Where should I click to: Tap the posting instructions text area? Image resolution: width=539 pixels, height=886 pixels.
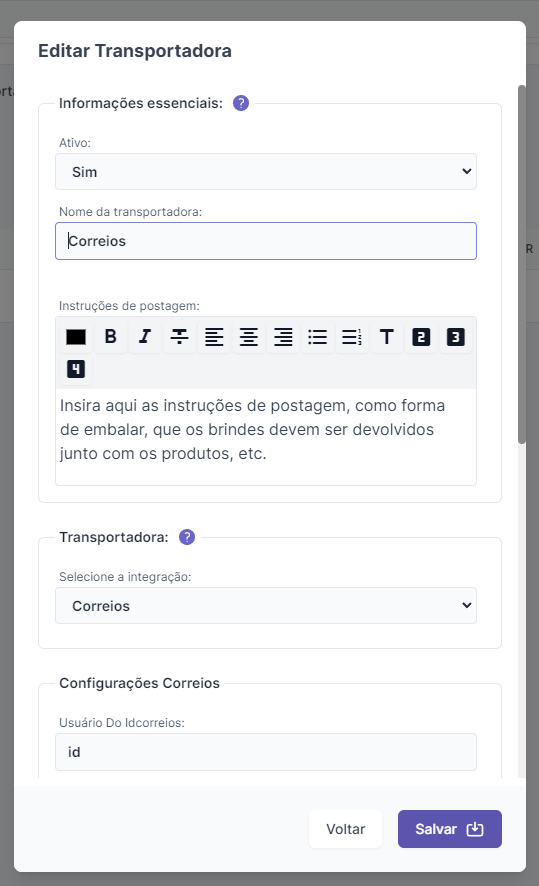[x=266, y=436]
